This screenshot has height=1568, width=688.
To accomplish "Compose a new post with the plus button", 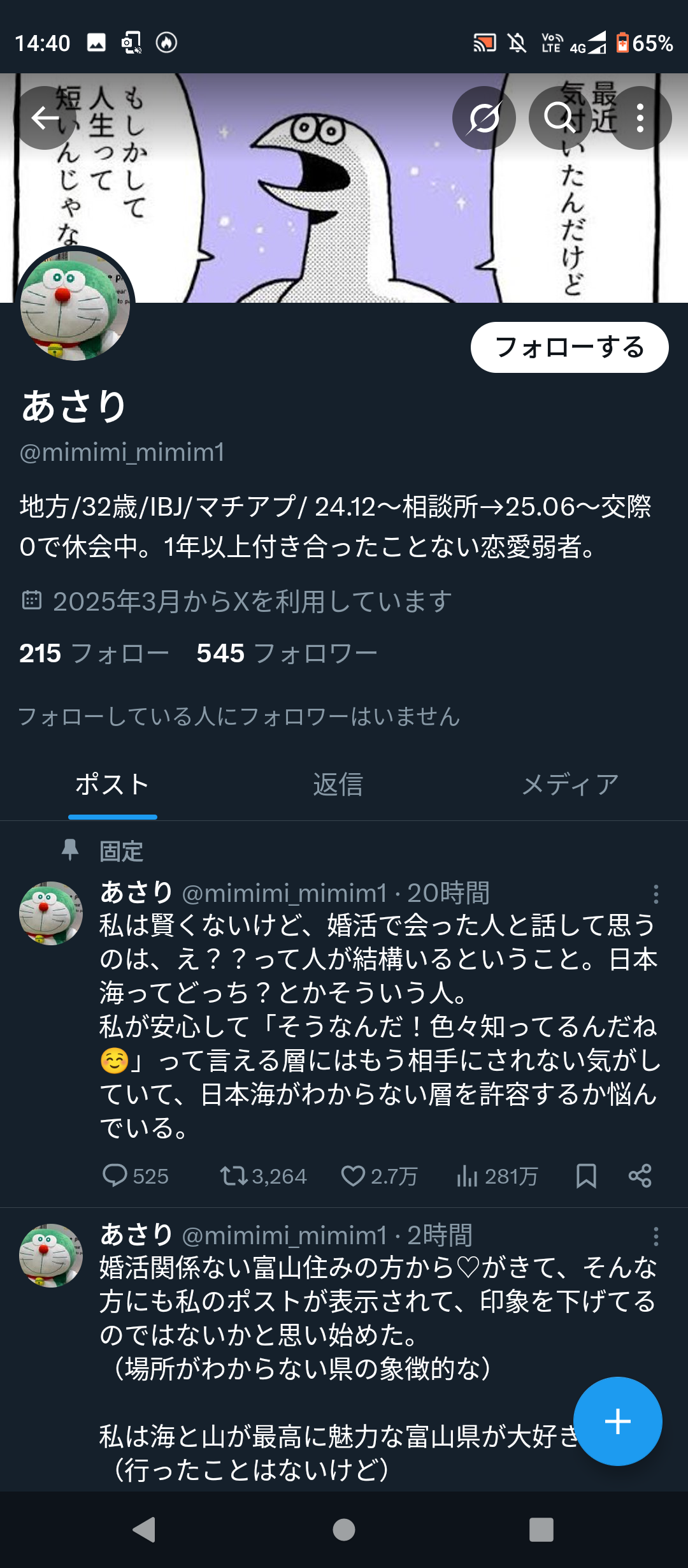I will (617, 1421).
